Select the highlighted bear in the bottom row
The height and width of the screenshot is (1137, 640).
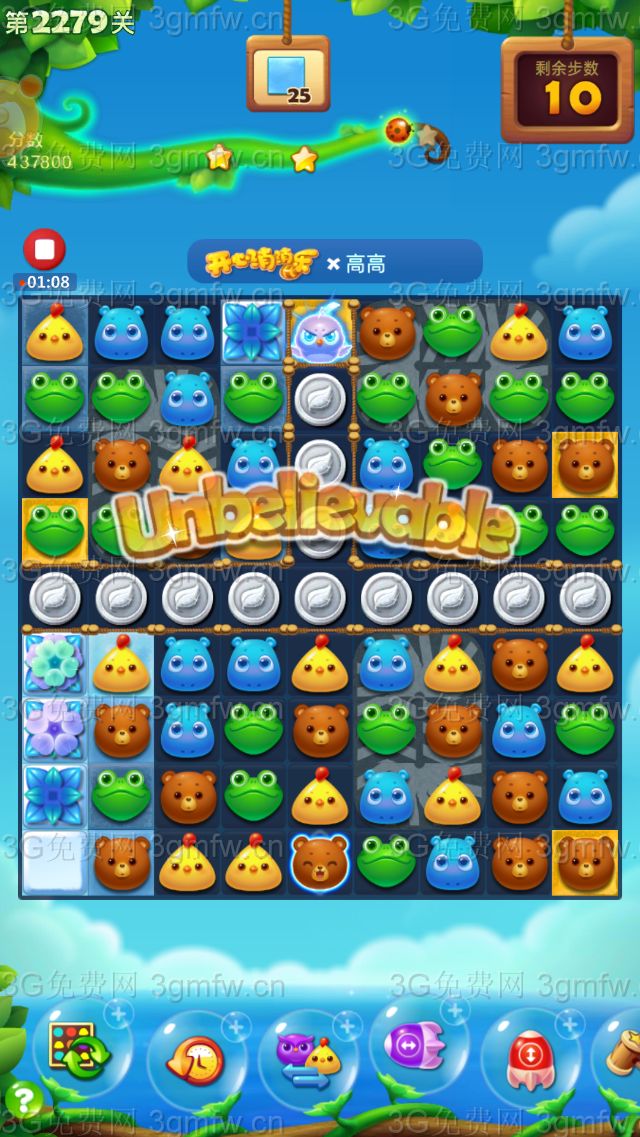(x=320, y=862)
